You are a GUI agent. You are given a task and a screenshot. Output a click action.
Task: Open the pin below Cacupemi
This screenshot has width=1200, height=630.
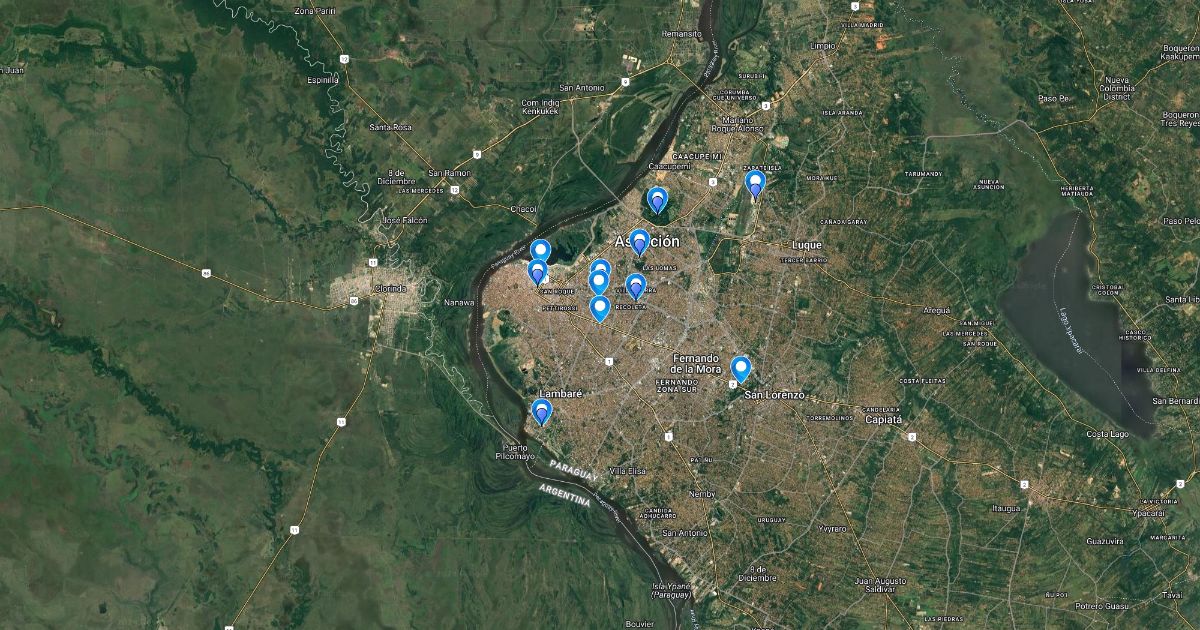[657, 199]
